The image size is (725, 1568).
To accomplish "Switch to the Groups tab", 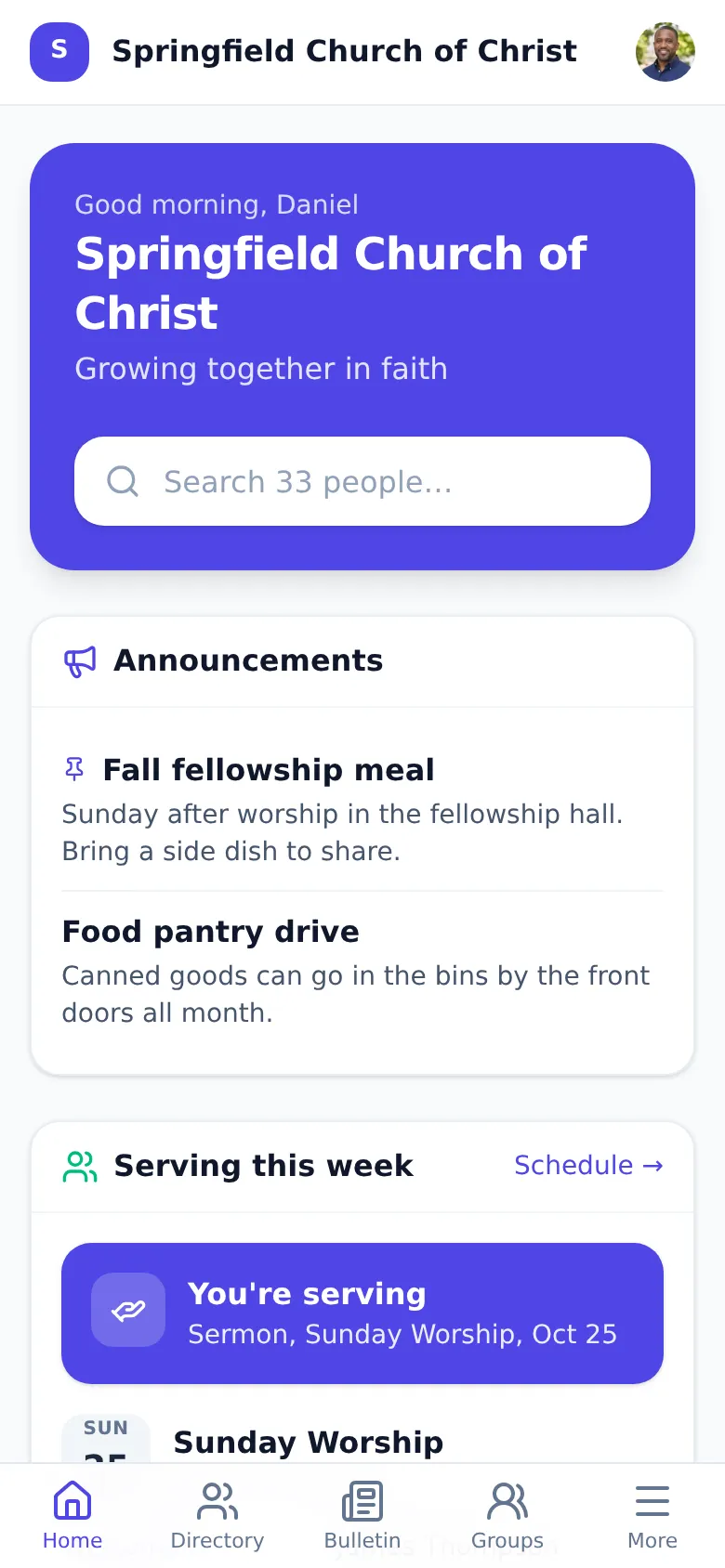I will pyautogui.click(x=507, y=1516).
